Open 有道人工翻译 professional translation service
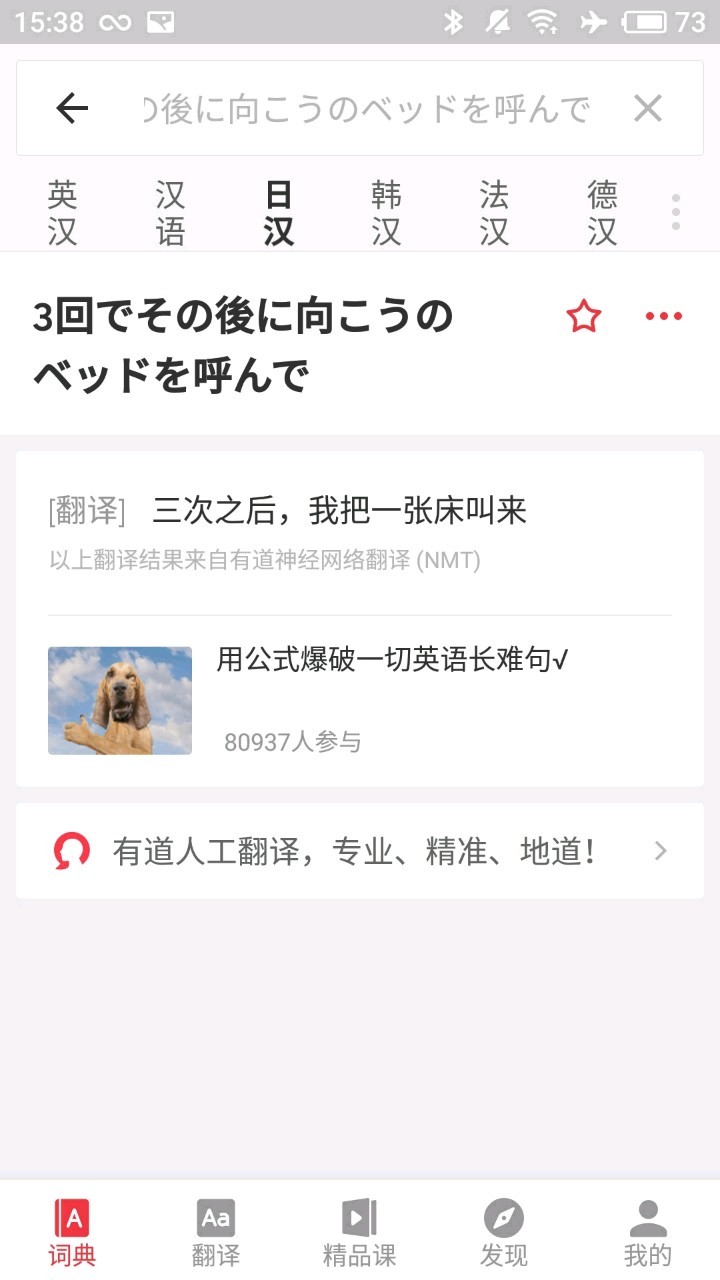The image size is (720, 1280). [360, 851]
